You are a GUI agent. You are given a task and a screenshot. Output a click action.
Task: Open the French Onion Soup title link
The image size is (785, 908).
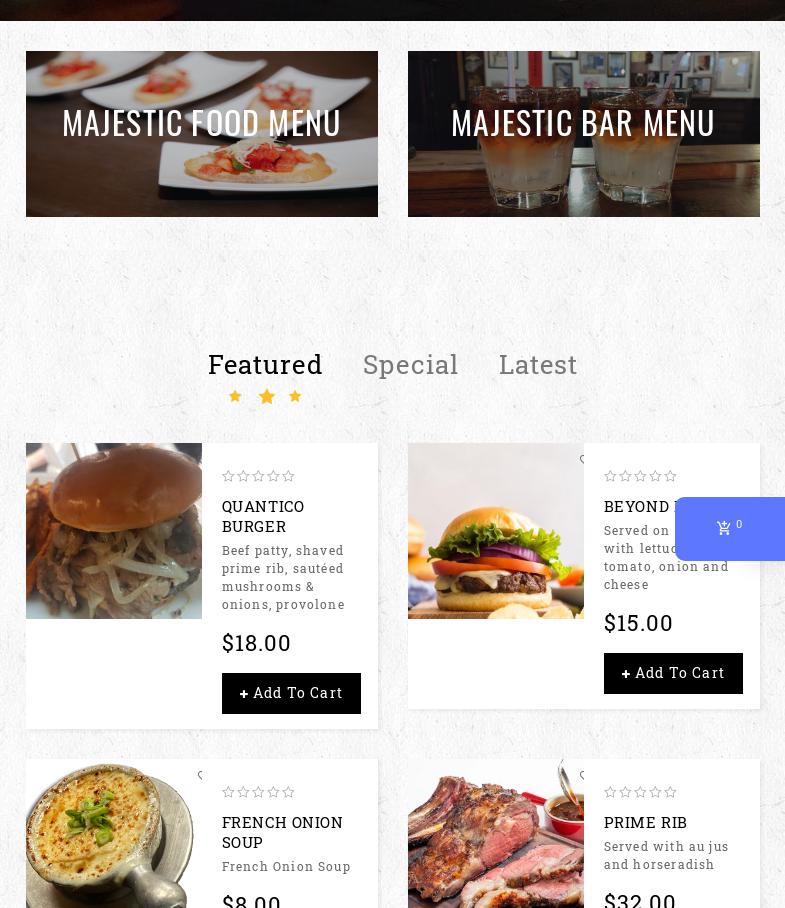tap(282, 832)
